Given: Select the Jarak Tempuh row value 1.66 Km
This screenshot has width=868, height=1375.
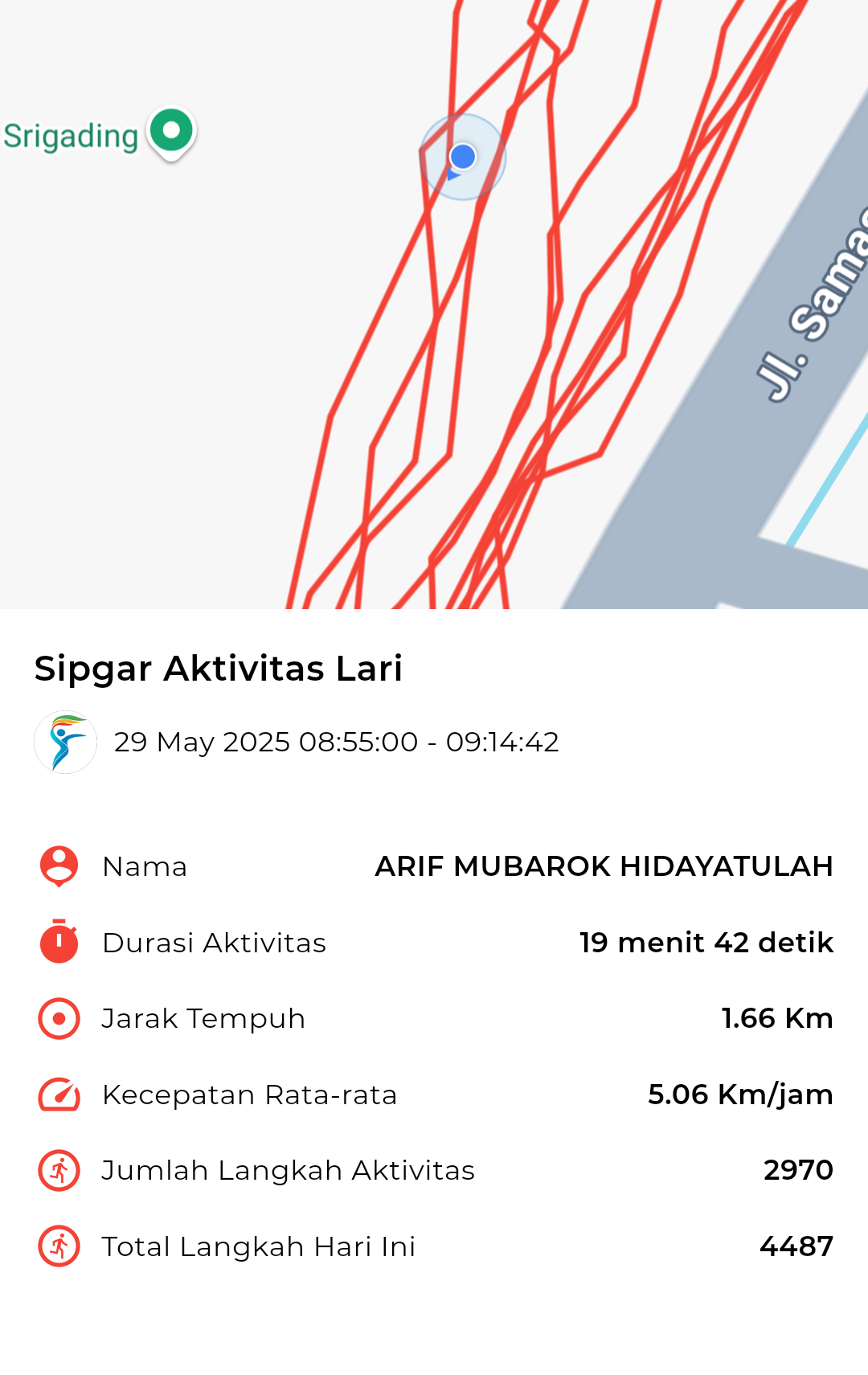Looking at the screenshot, I should pyautogui.click(x=777, y=1018).
